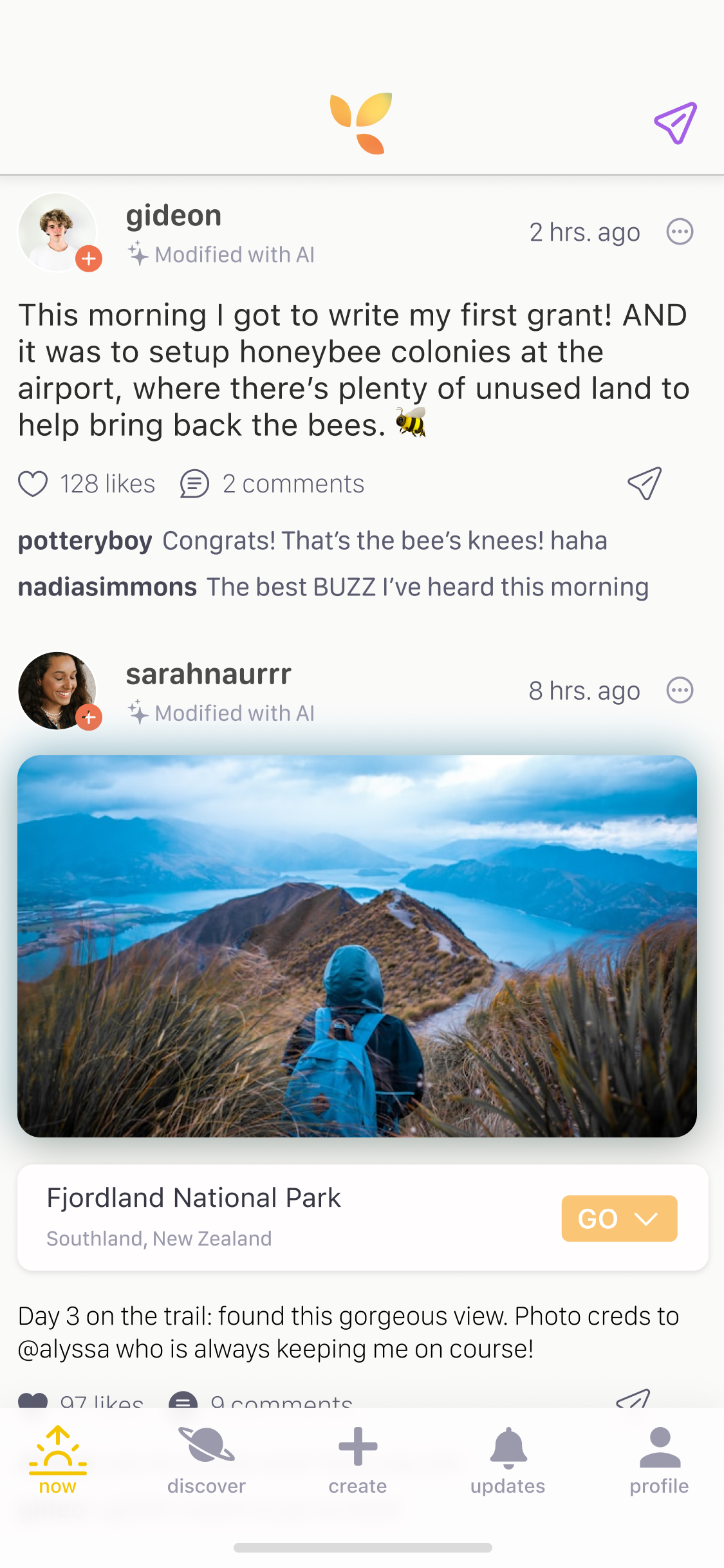Like gideon's honeybee post
The image size is (724, 1568).
(x=33, y=484)
